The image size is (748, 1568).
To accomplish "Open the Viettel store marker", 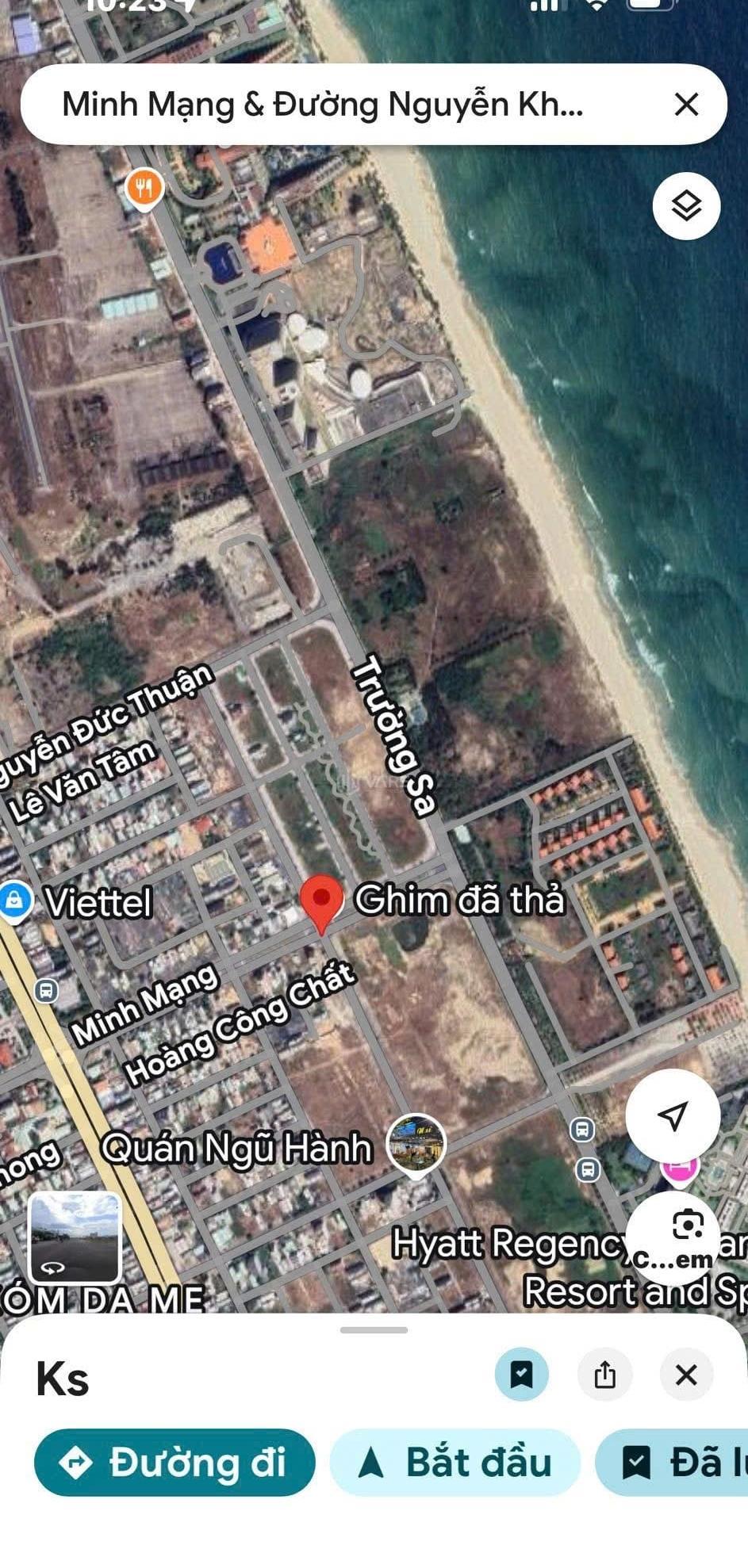I will (14, 901).
